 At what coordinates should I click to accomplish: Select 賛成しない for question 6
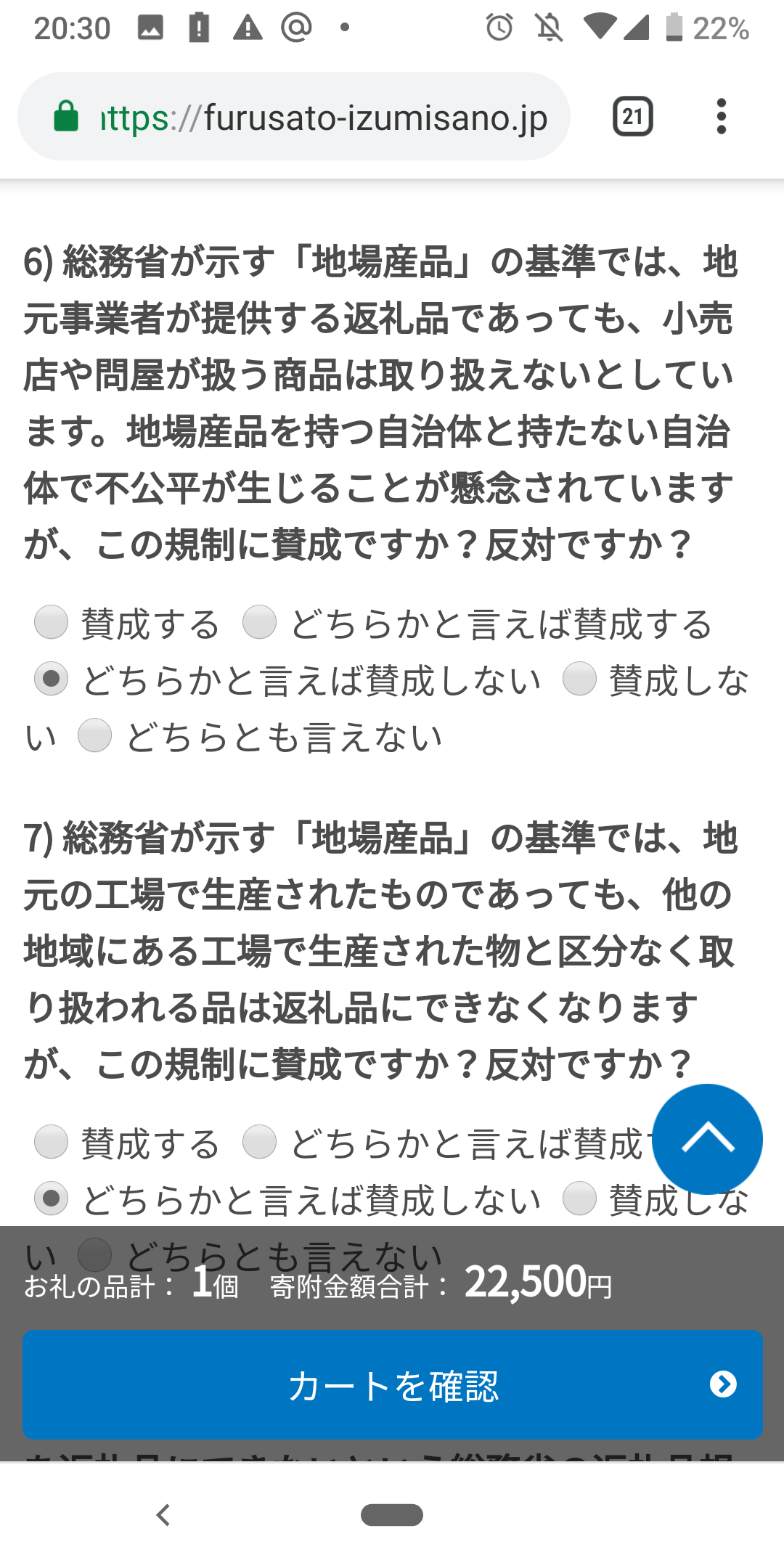click(x=581, y=681)
